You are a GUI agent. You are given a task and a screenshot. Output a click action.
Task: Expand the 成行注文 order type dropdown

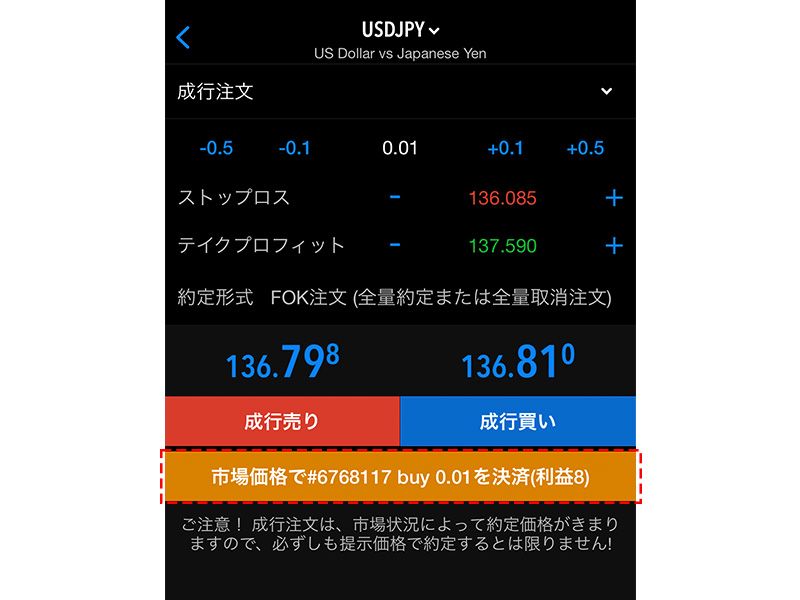tap(606, 92)
